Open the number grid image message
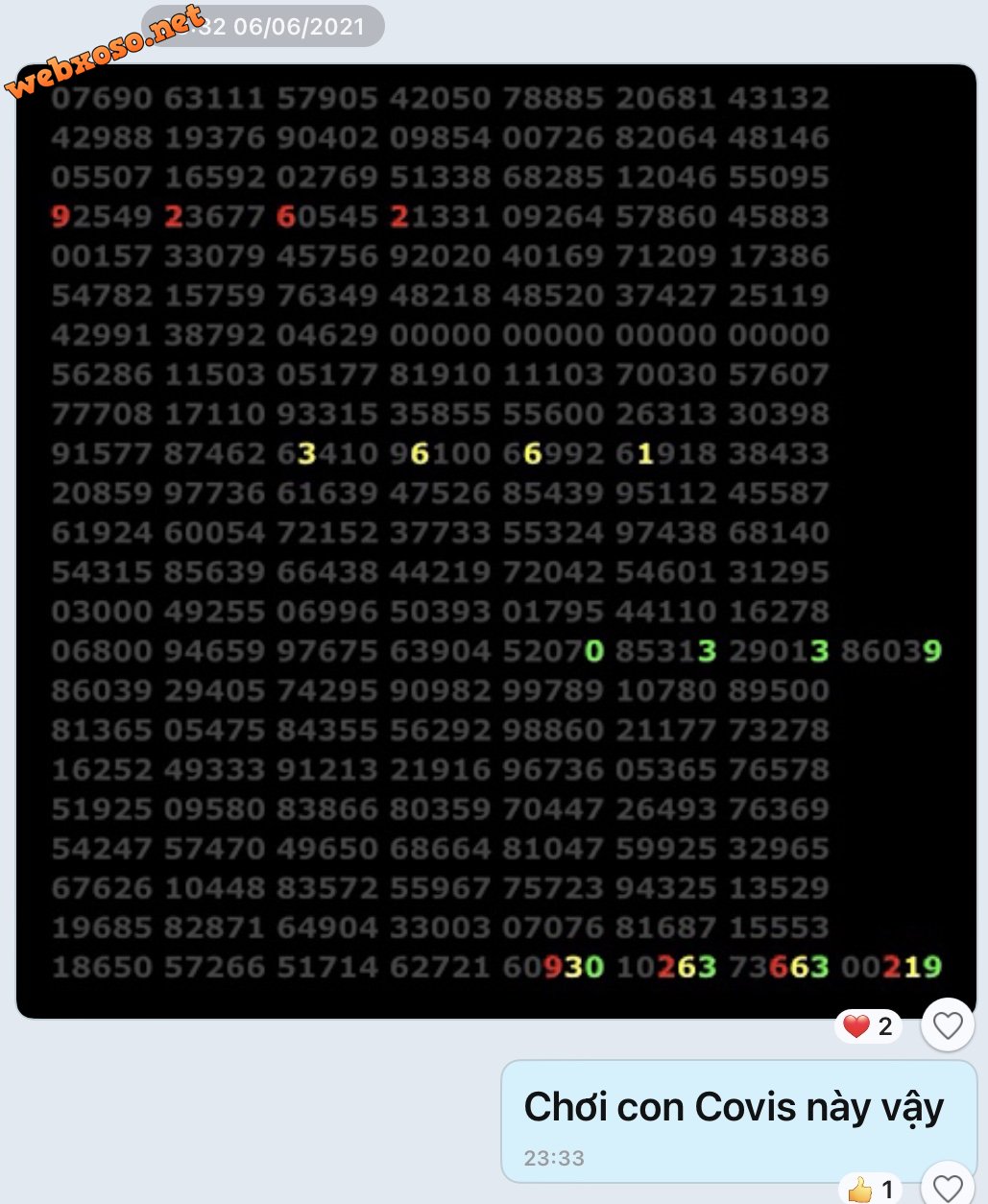The image size is (988, 1204). pyautogui.click(x=495, y=541)
